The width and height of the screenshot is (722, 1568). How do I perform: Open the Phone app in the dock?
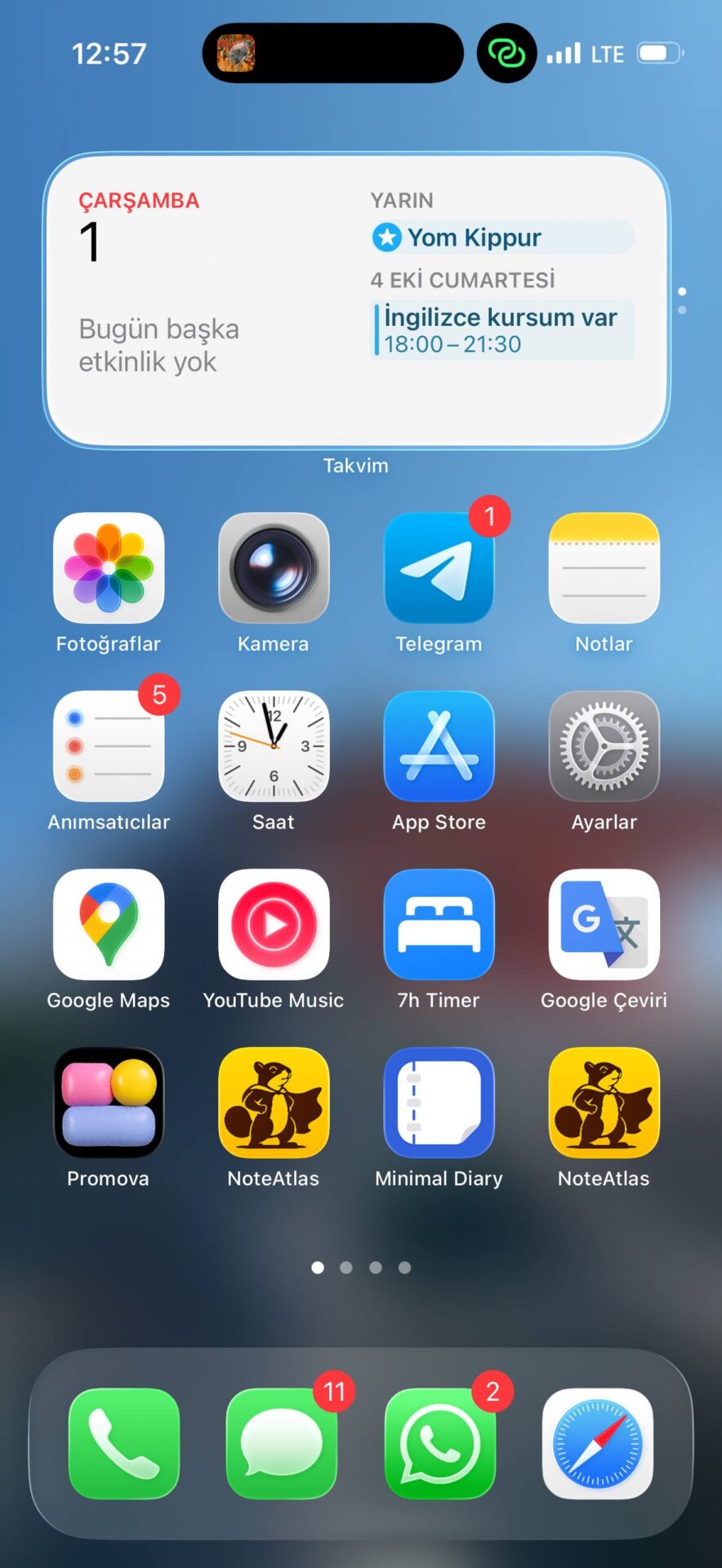click(124, 1444)
